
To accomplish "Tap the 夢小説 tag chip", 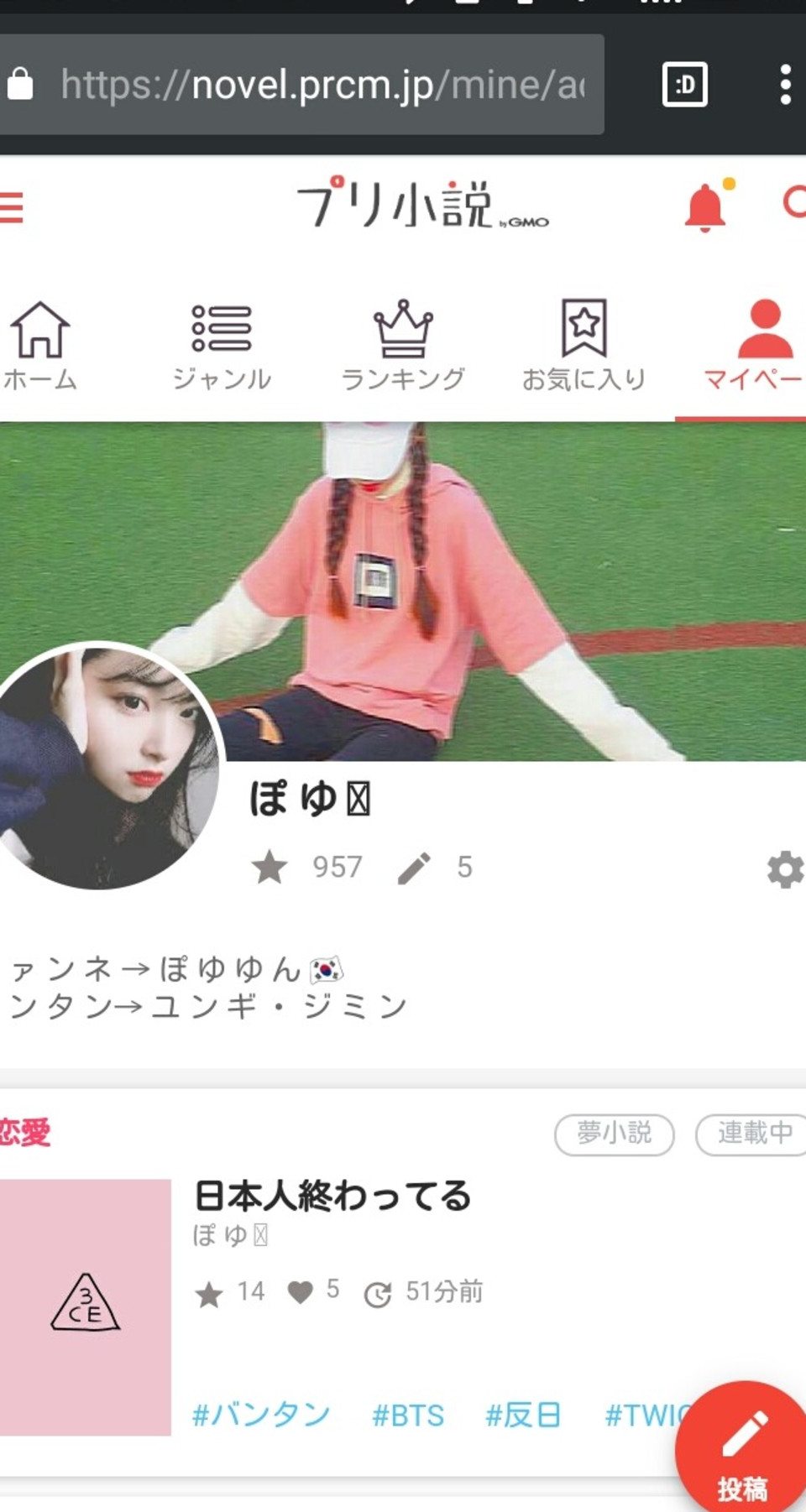I will coord(615,1134).
